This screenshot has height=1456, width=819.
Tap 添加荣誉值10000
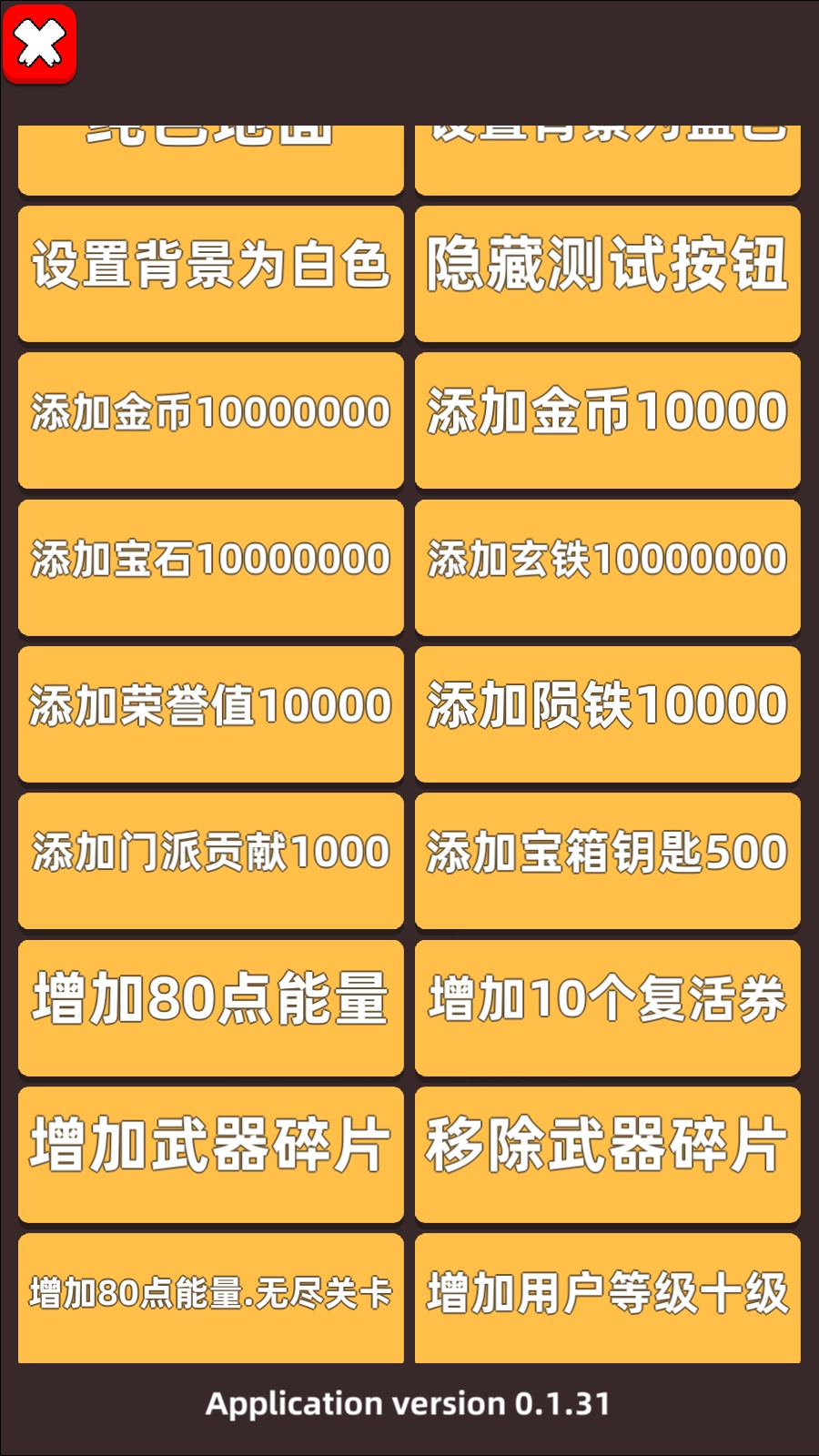pos(210,713)
